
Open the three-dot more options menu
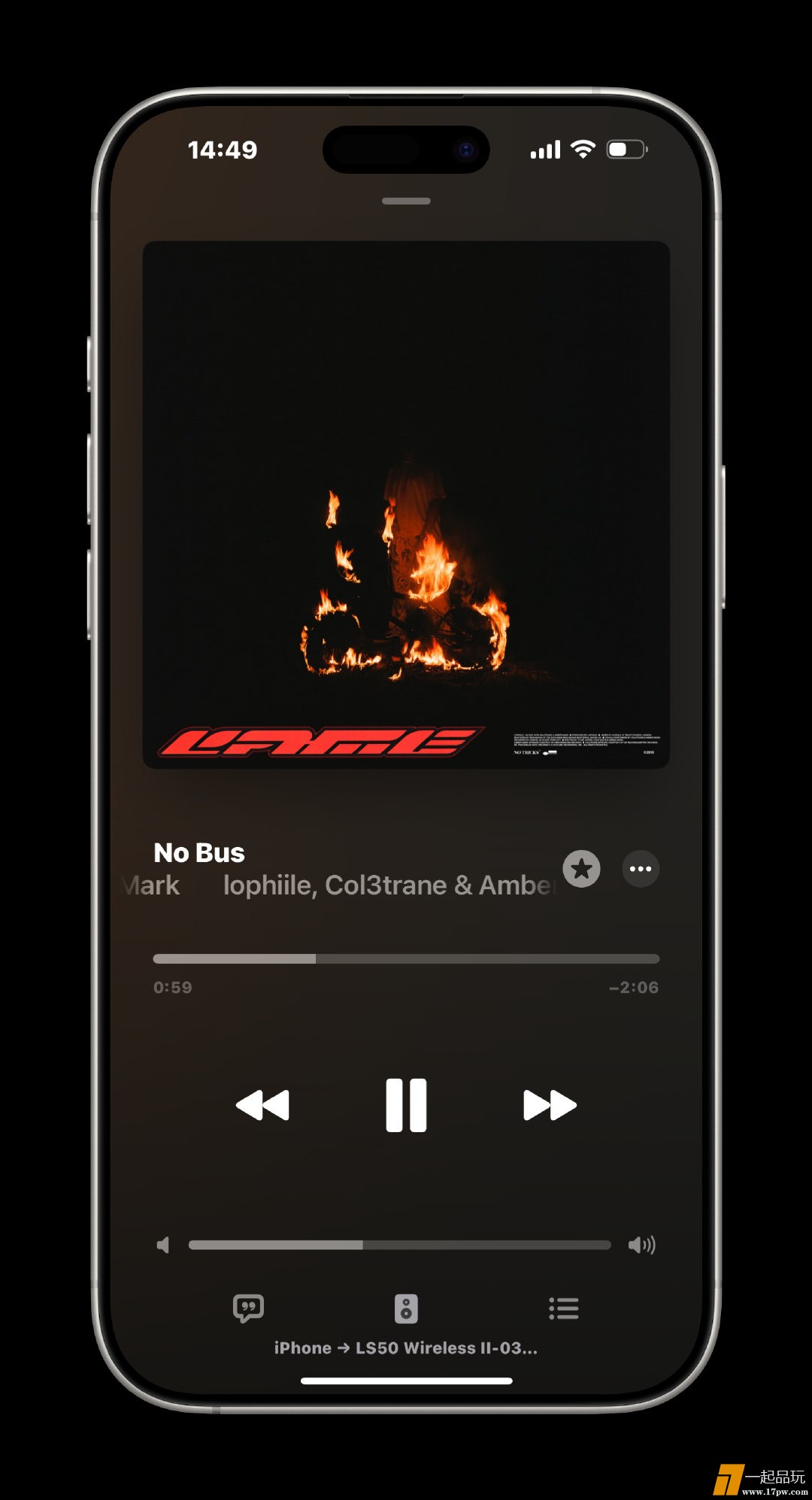[x=641, y=869]
